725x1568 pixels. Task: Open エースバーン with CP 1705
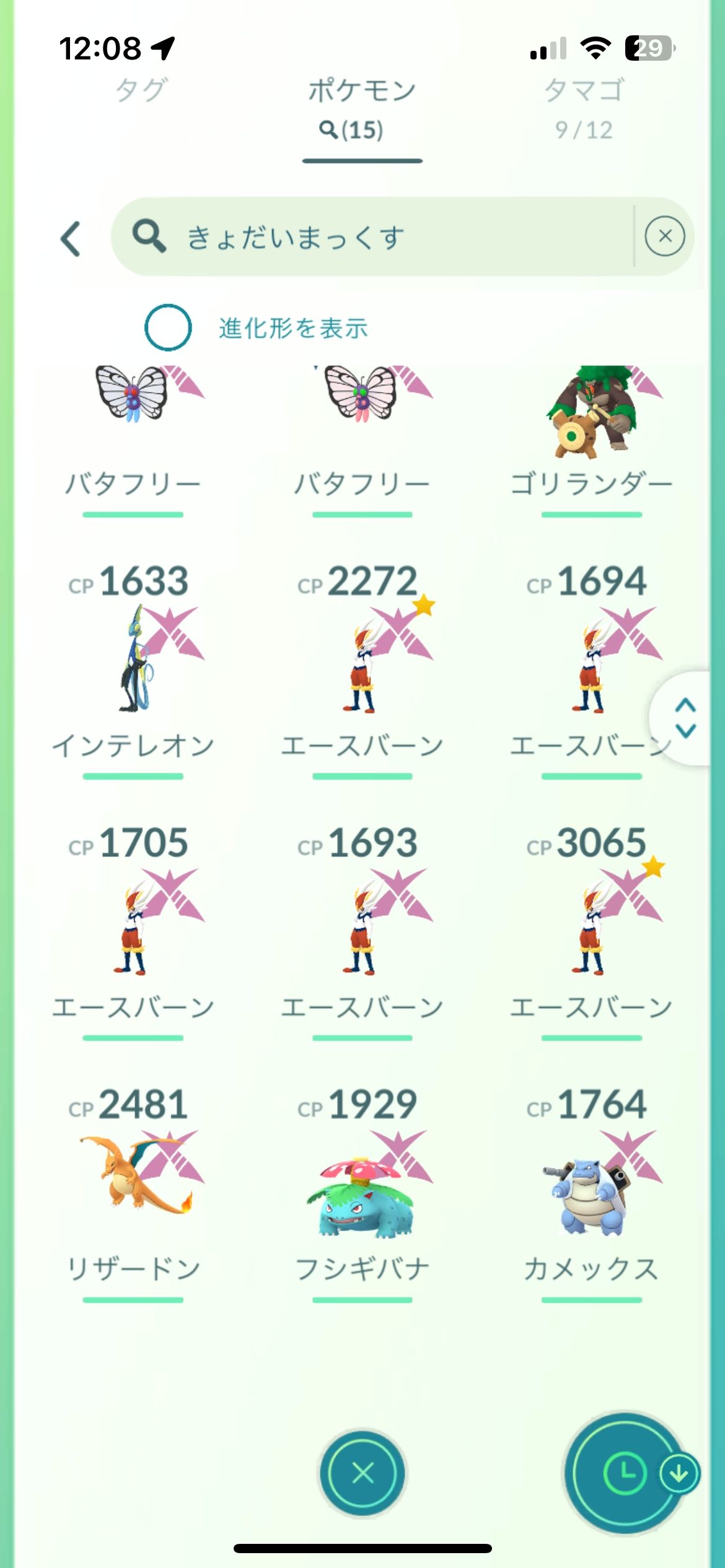[133, 923]
